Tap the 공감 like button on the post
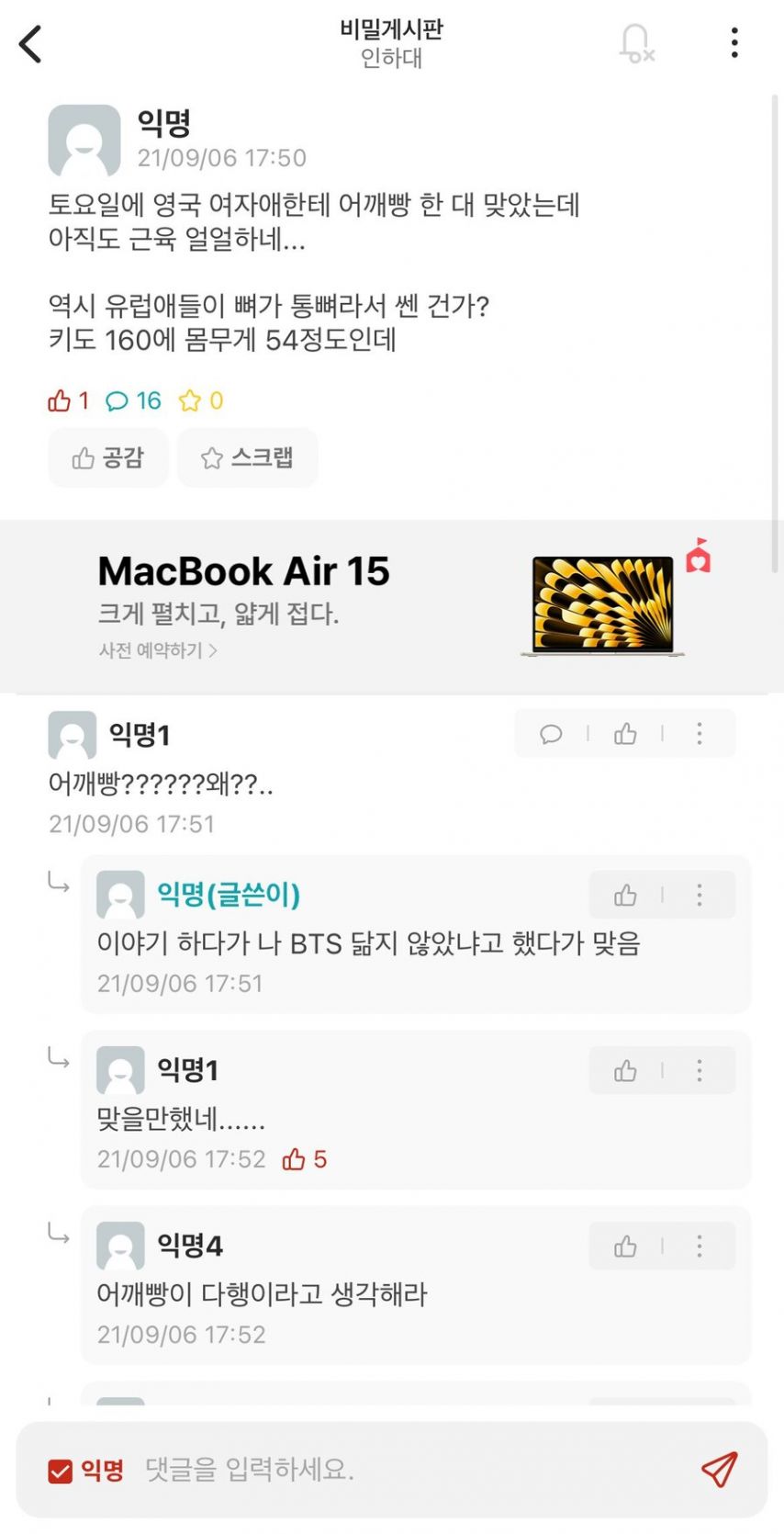This screenshot has height=1534, width=784. click(108, 457)
